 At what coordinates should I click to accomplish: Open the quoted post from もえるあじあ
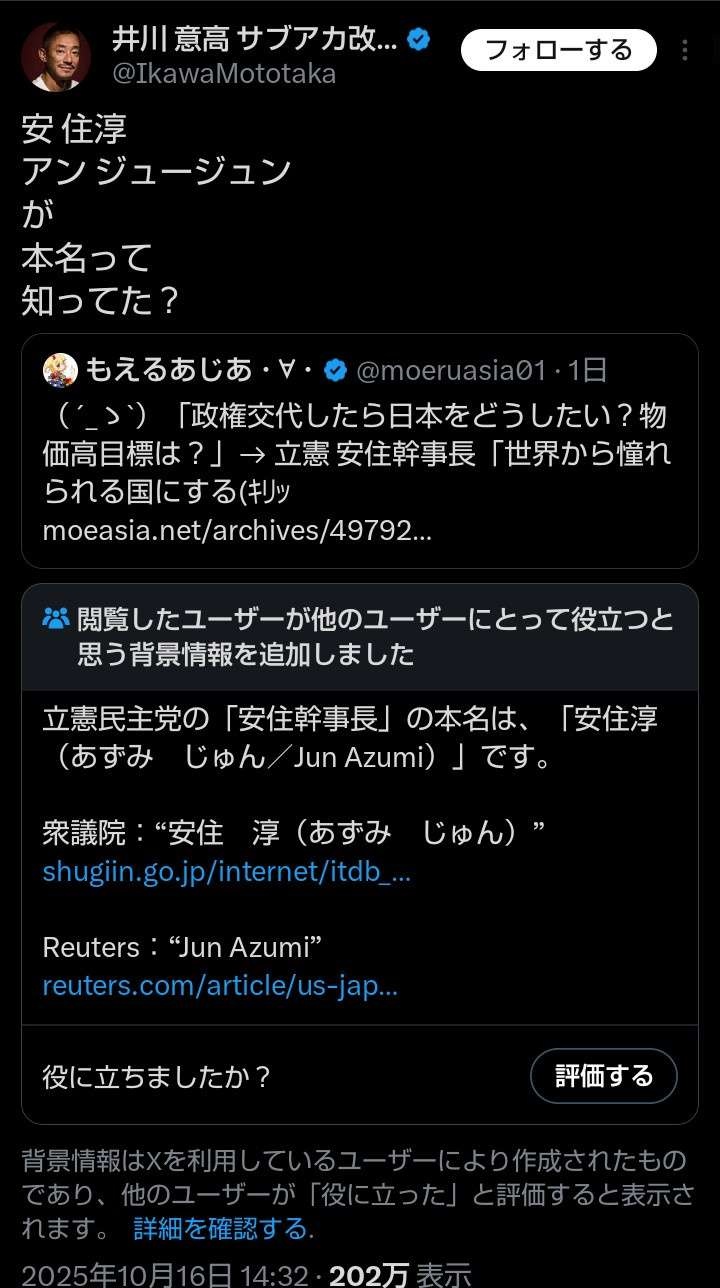coord(359,450)
